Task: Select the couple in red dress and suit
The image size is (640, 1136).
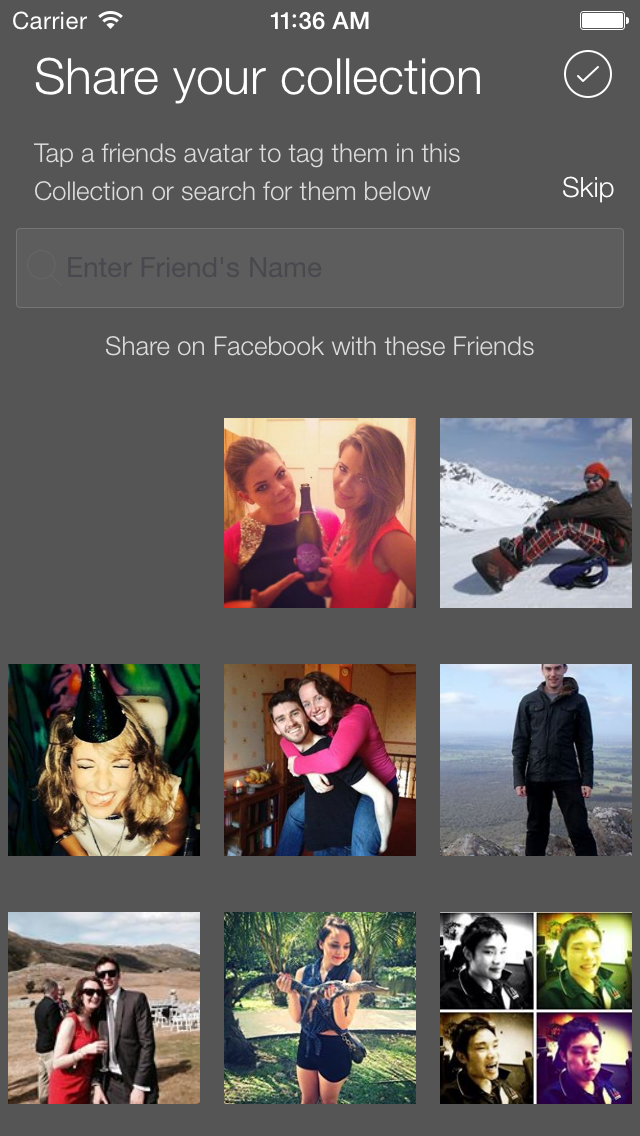Action: [x=104, y=1008]
